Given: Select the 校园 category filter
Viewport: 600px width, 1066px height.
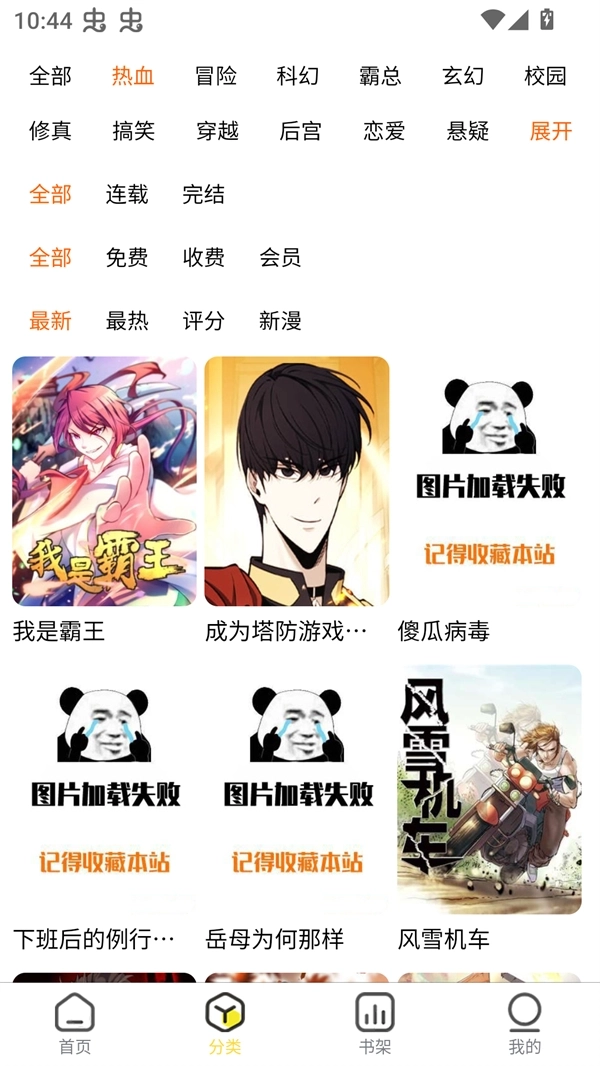Looking at the screenshot, I should click(545, 76).
